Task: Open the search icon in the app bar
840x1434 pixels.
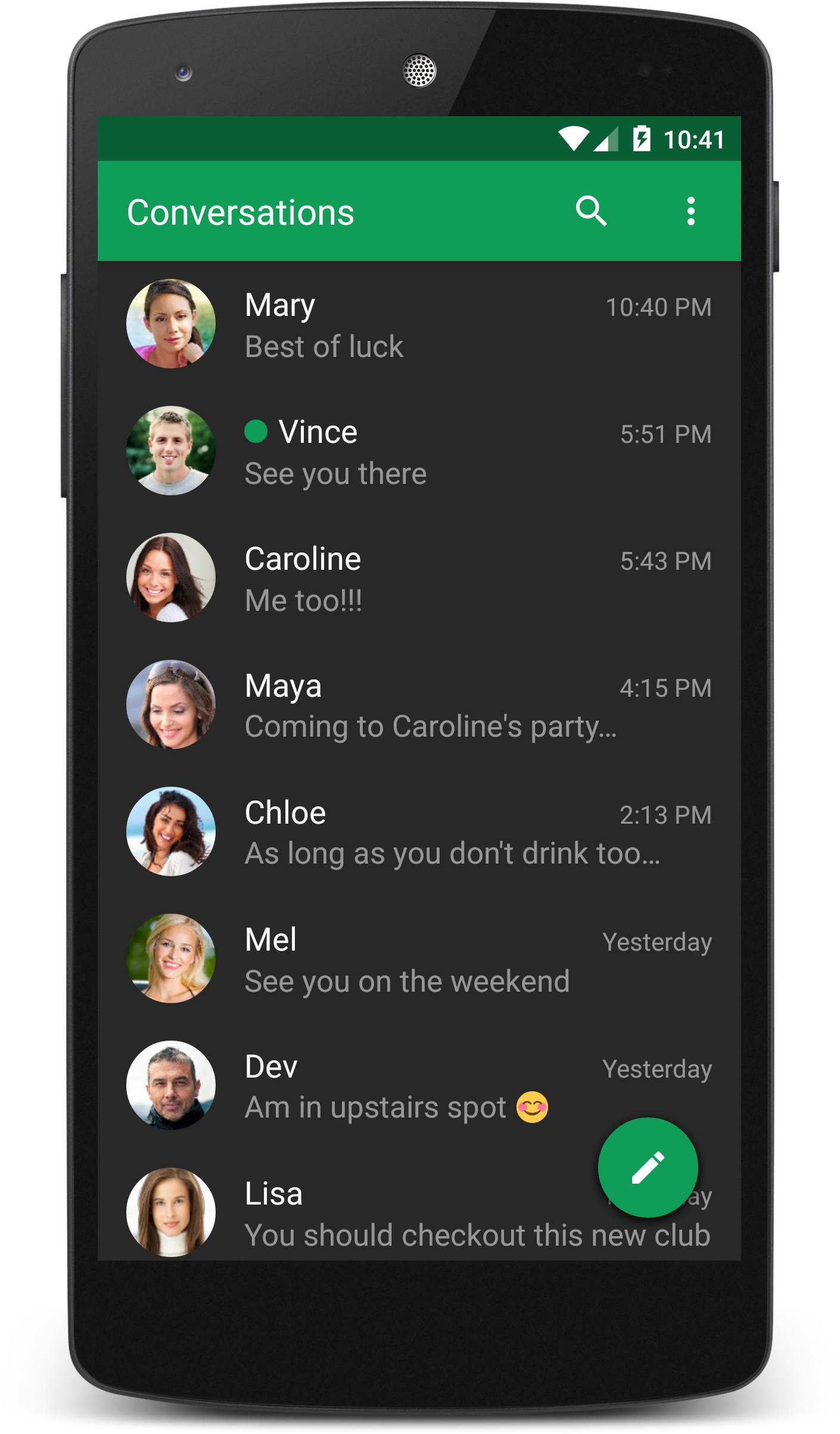Action: (x=591, y=211)
